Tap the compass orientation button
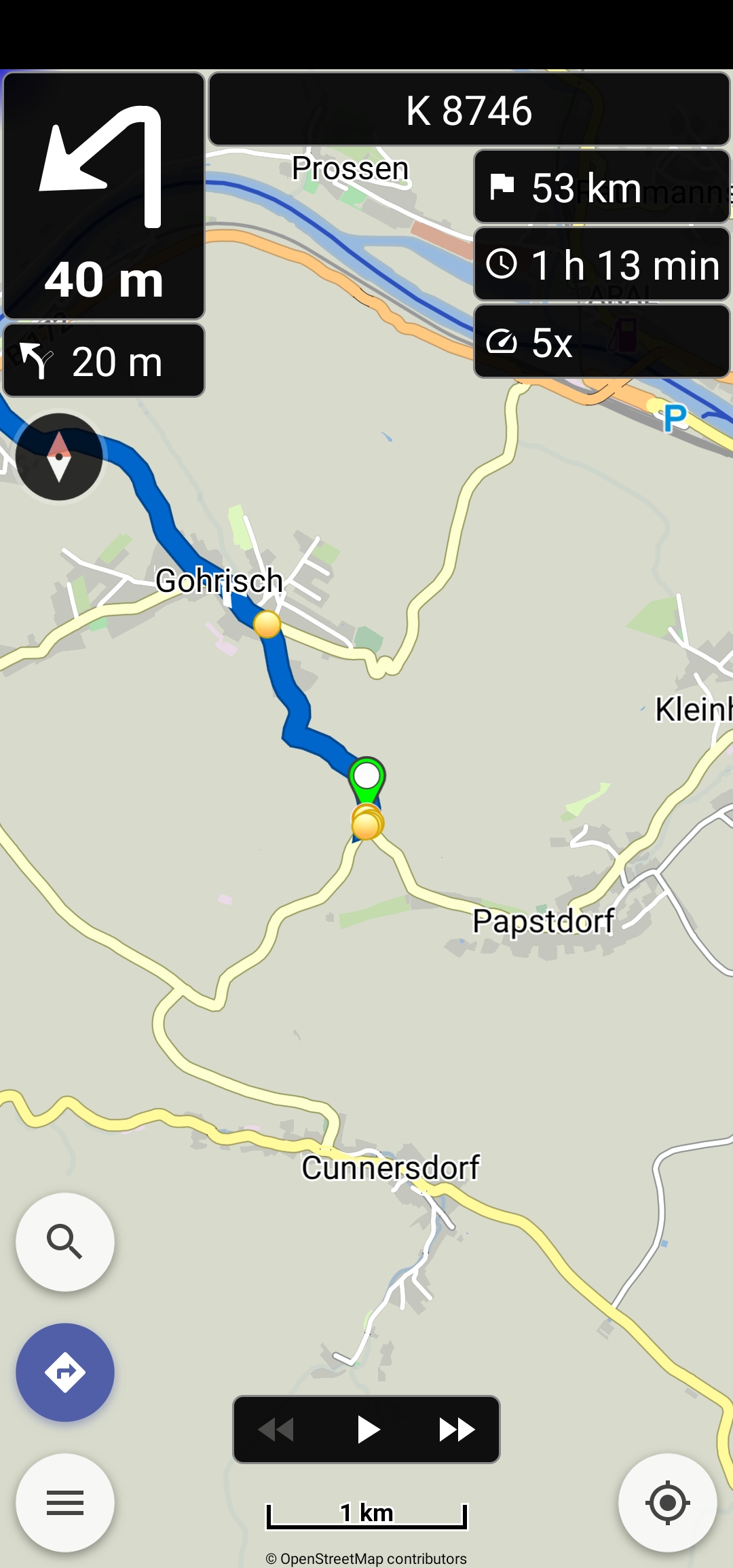The image size is (733, 1568). (x=59, y=457)
